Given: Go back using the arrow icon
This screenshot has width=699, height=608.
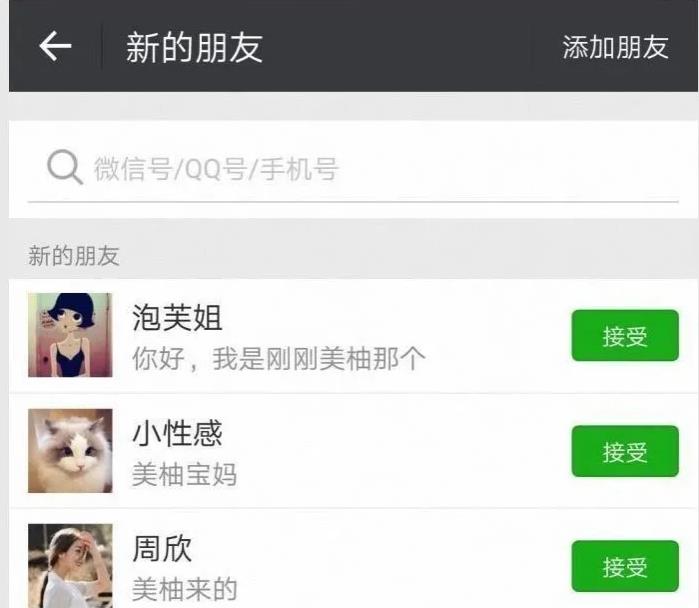Looking at the screenshot, I should tap(55, 46).
